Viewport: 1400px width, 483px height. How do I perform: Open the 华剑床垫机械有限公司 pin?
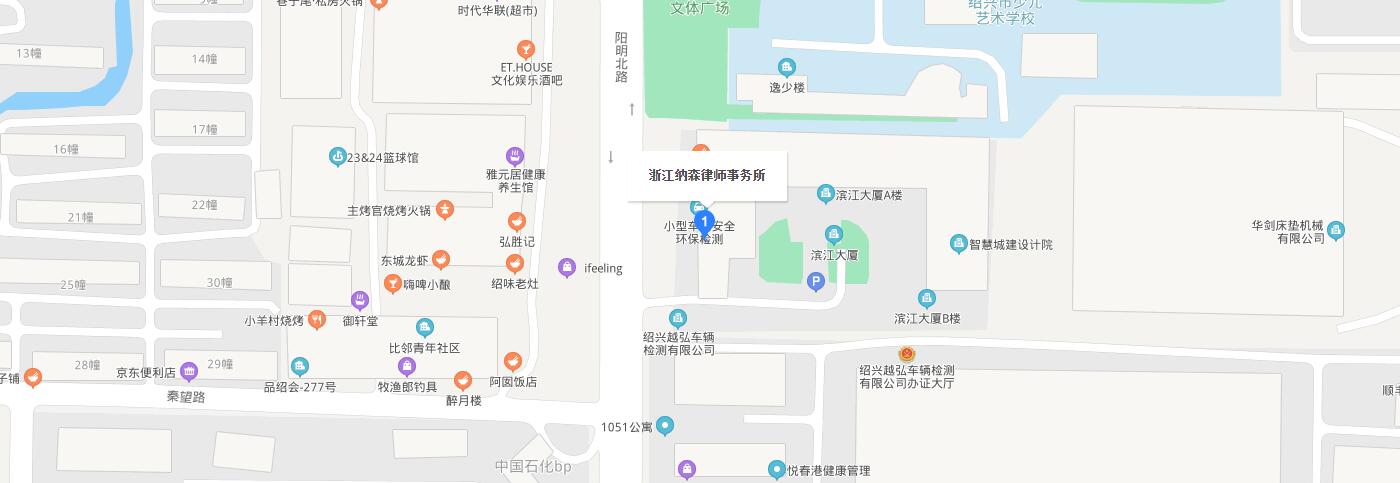click(1336, 231)
